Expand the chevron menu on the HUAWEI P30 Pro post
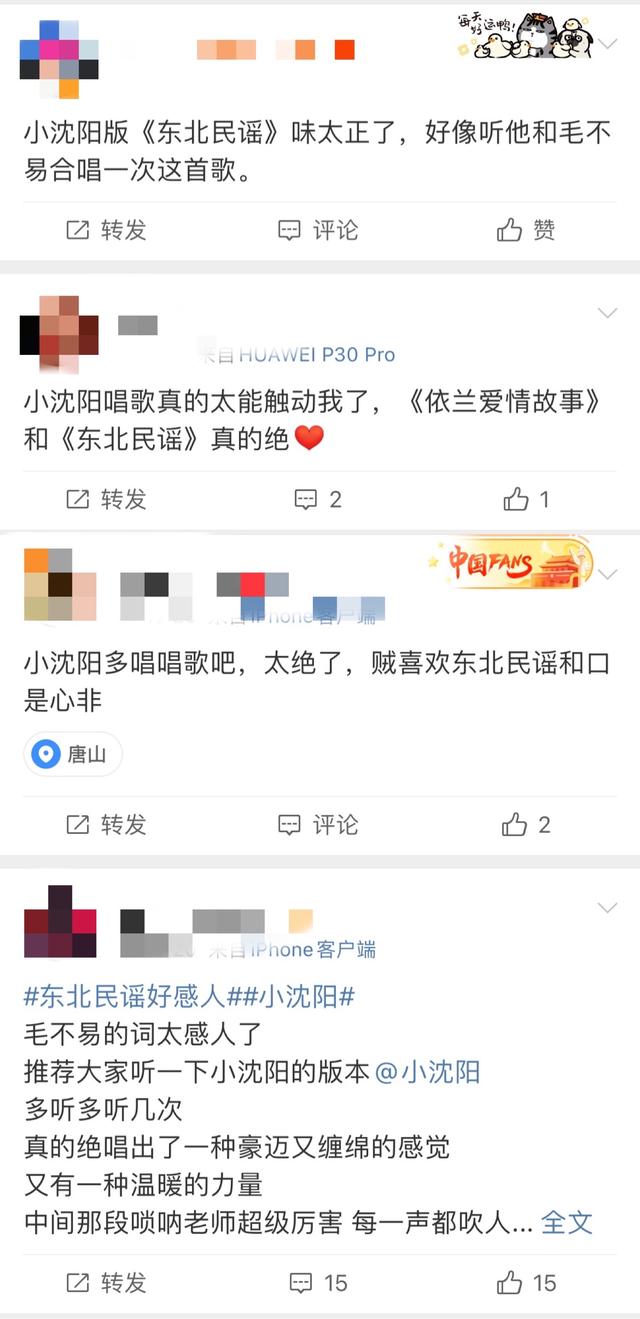The height and width of the screenshot is (1319, 640). tap(607, 313)
